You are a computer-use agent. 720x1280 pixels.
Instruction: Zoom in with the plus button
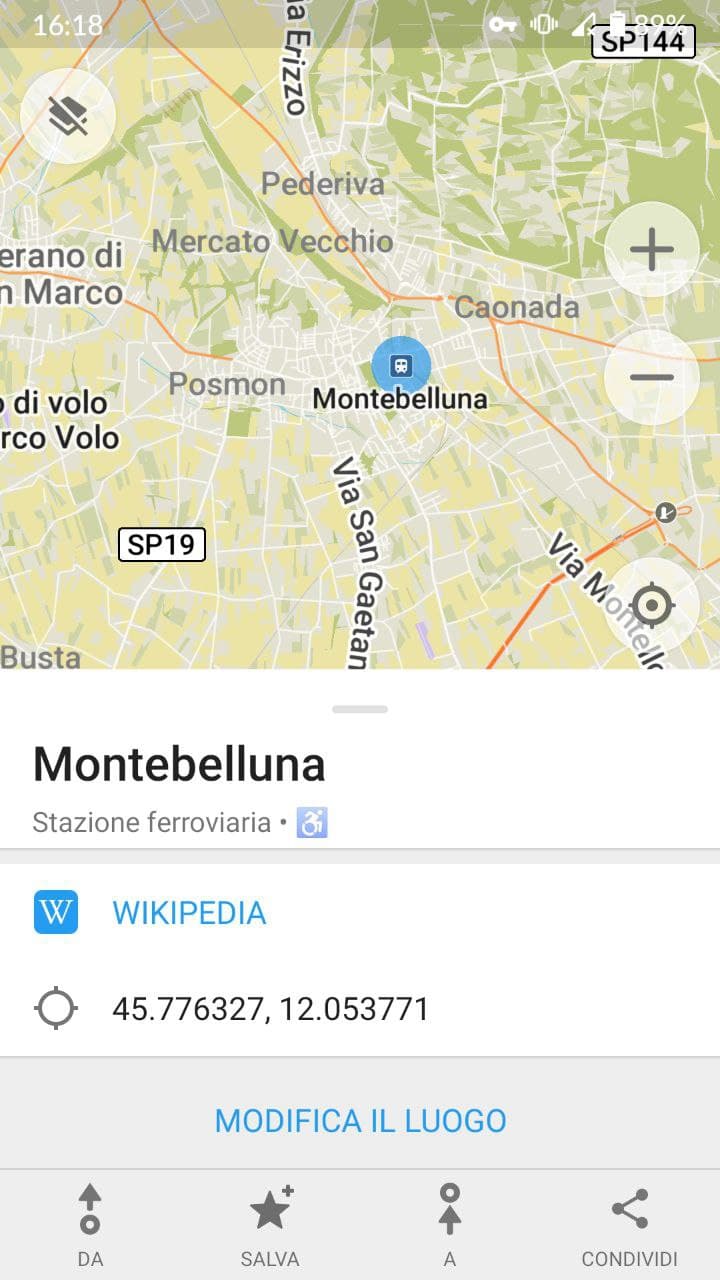(x=651, y=249)
